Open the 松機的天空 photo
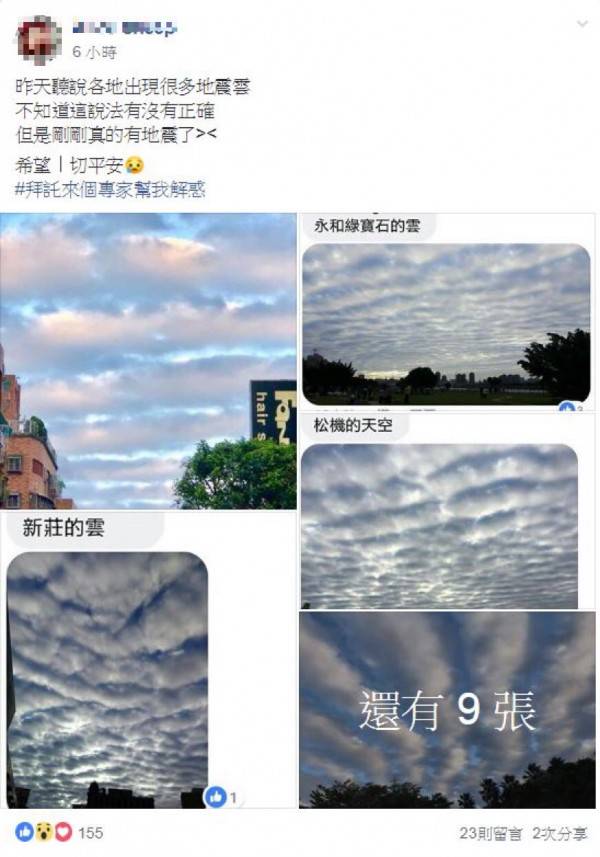This screenshot has width=600, height=857. click(439, 525)
